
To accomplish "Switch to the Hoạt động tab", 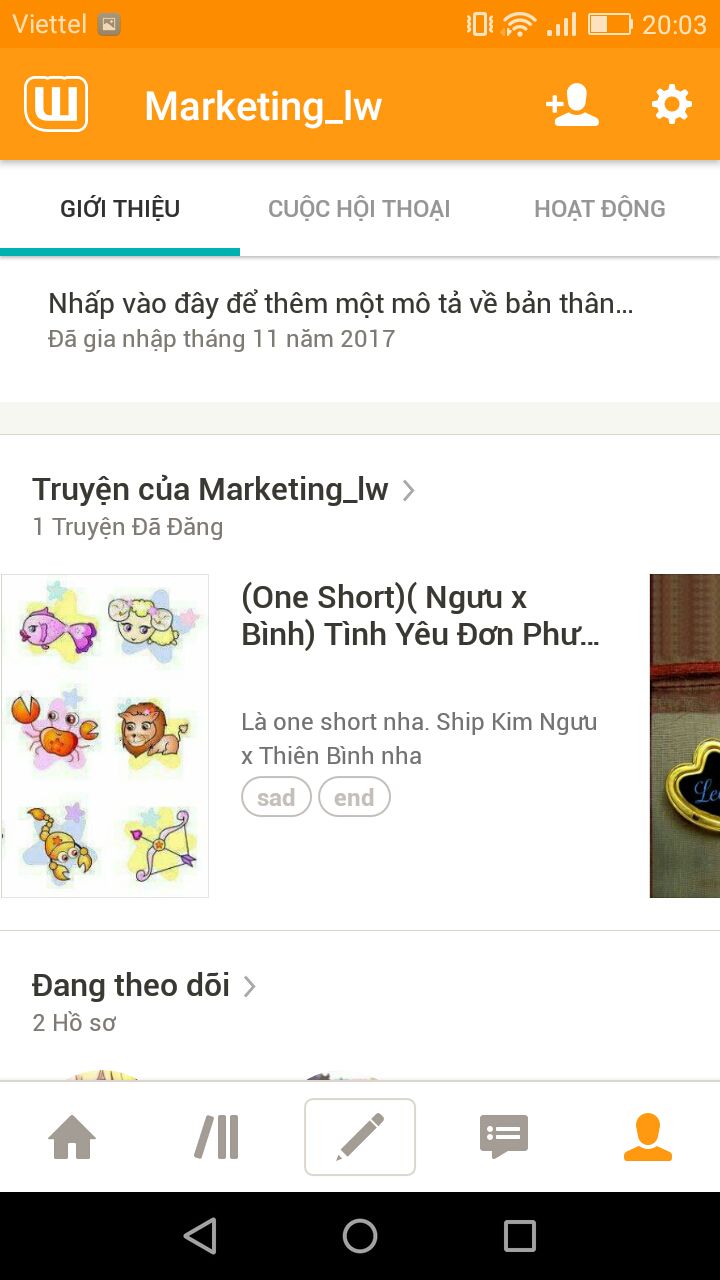I will [x=600, y=209].
